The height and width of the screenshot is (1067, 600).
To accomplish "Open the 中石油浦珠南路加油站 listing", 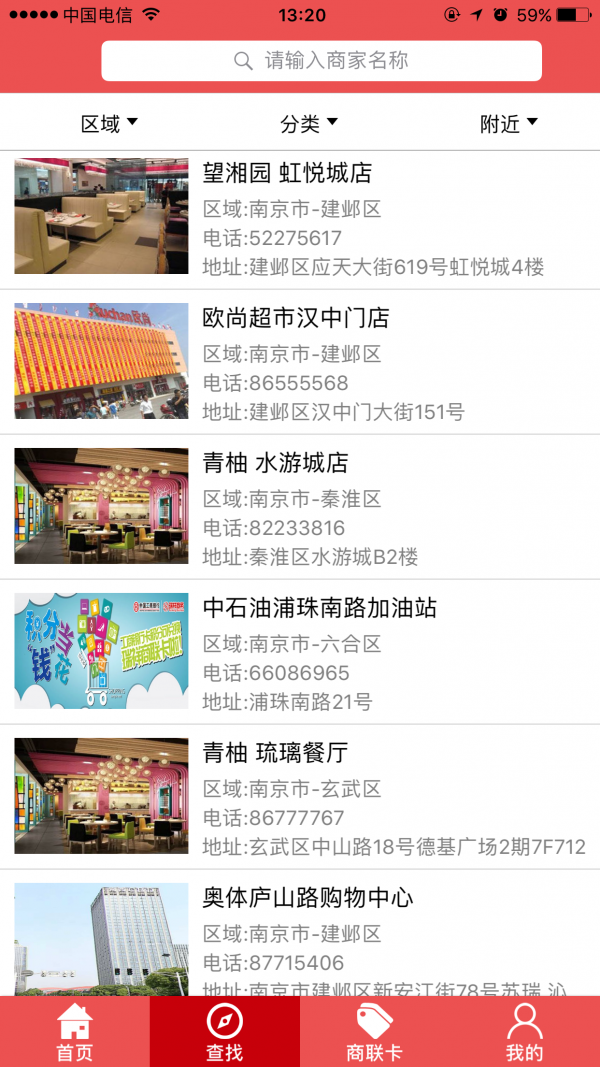I will click(x=300, y=652).
